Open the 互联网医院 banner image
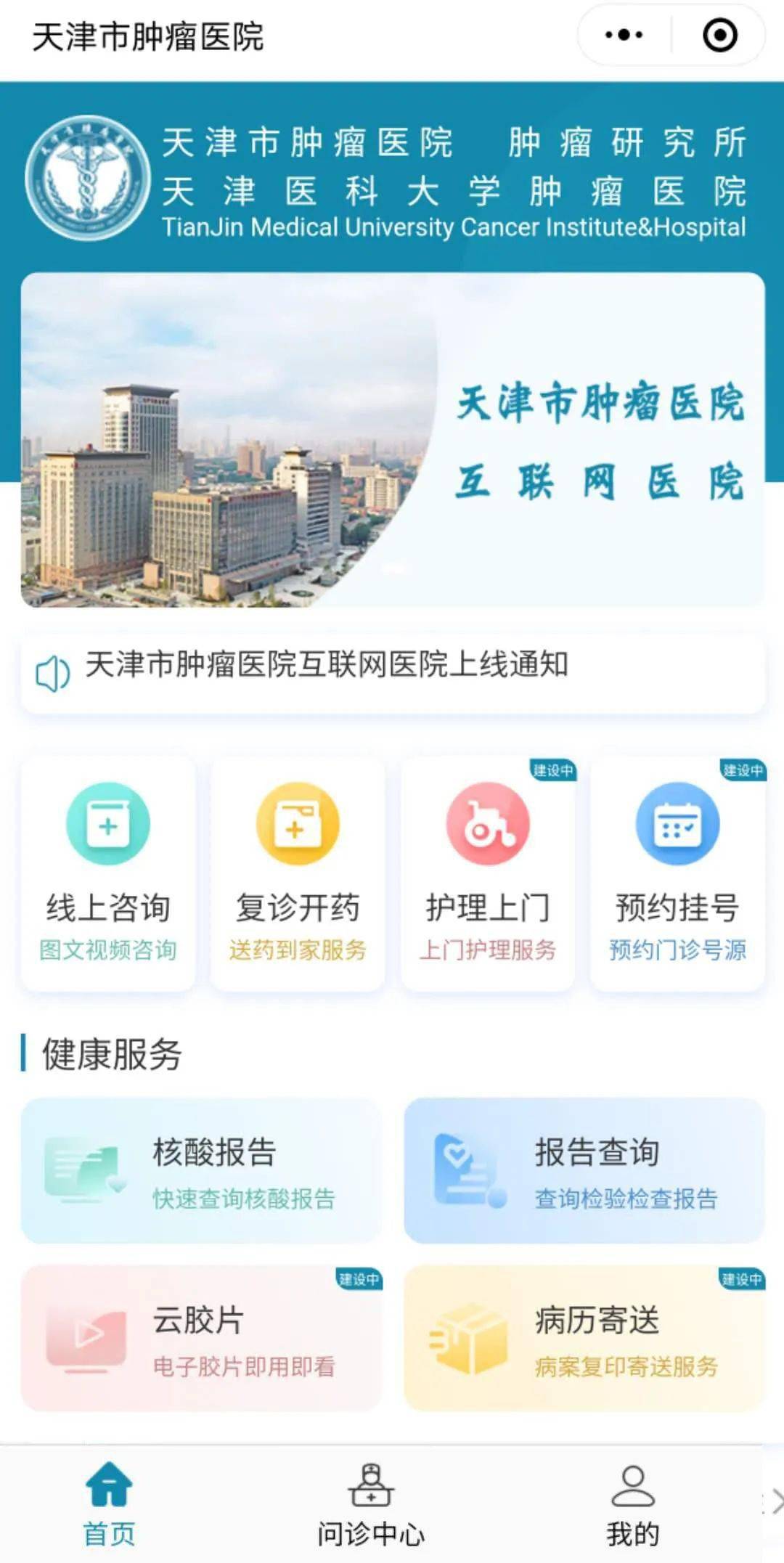The height and width of the screenshot is (1563, 784). pyautogui.click(x=392, y=440)
